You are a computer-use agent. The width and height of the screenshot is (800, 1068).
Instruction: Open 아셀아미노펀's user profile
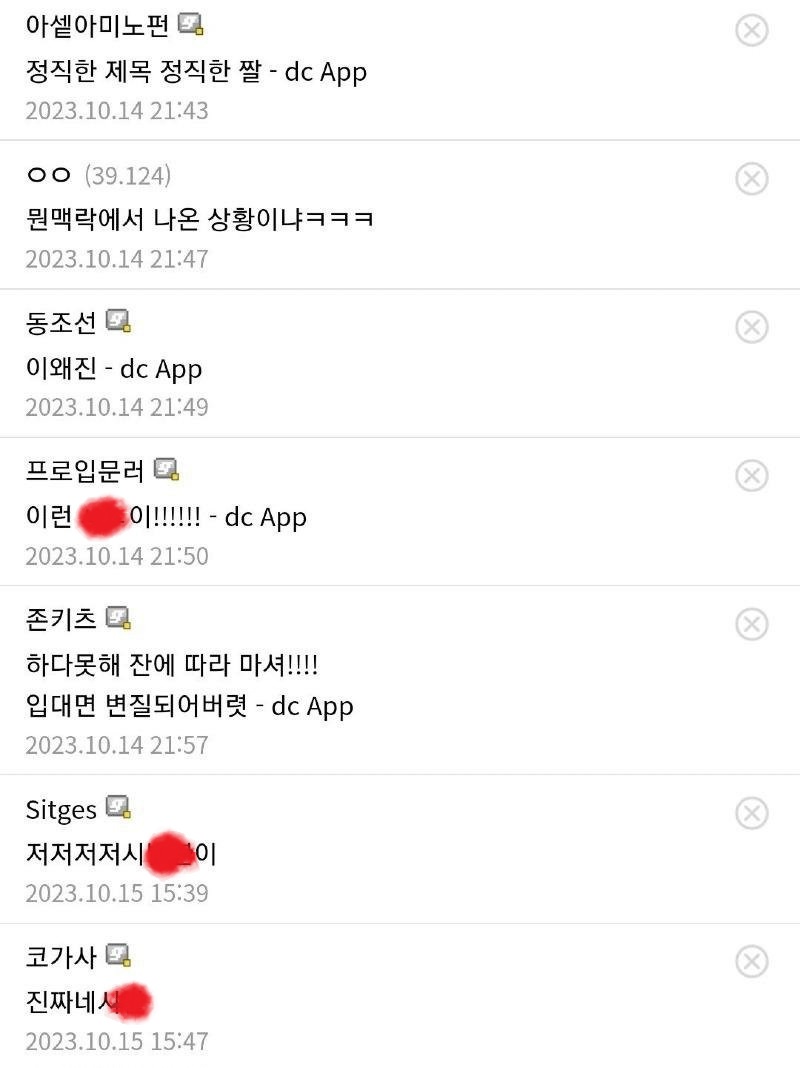[97, 24]
